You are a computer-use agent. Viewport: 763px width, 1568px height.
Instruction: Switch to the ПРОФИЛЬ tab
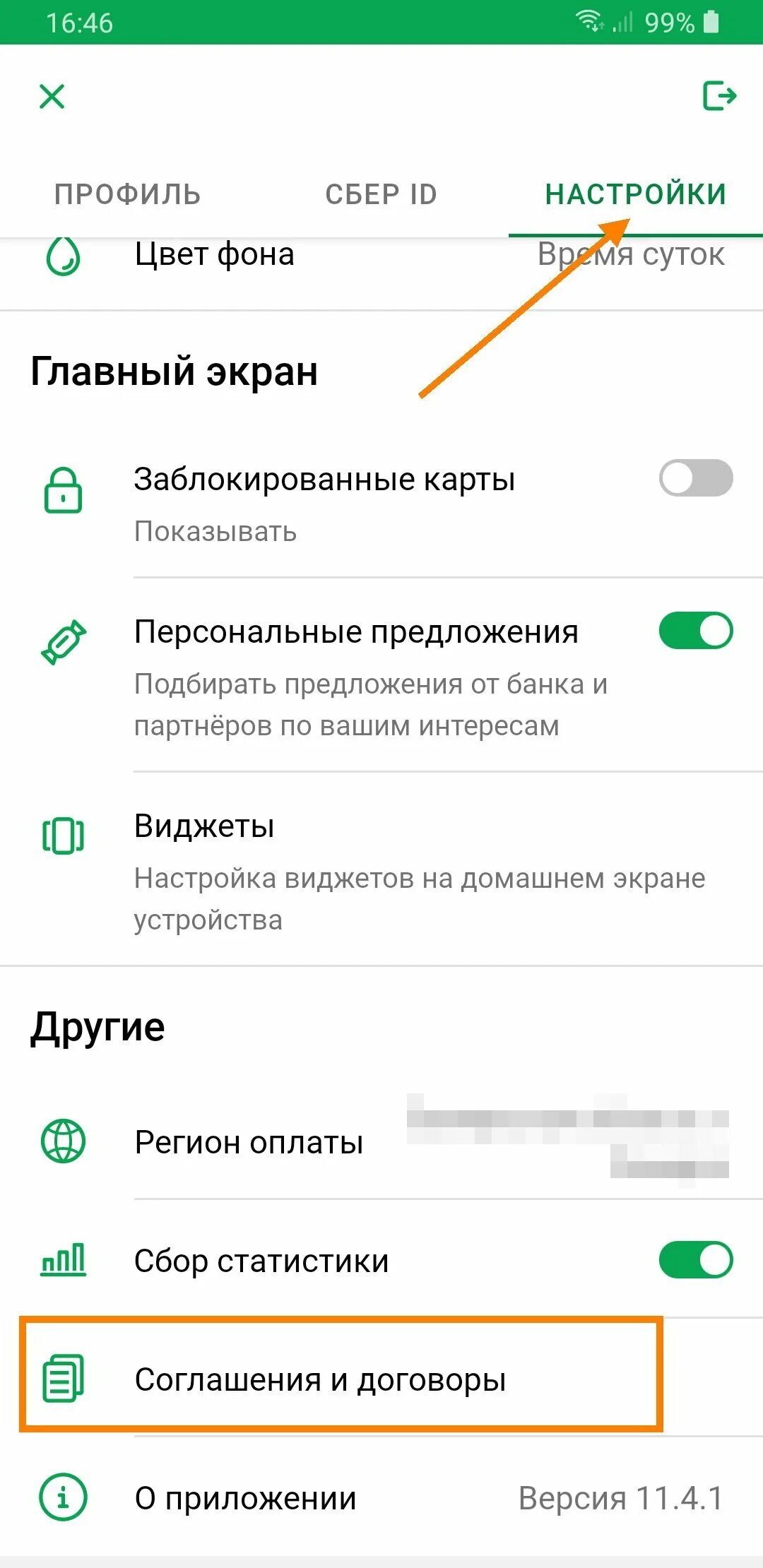pos(128,194)
